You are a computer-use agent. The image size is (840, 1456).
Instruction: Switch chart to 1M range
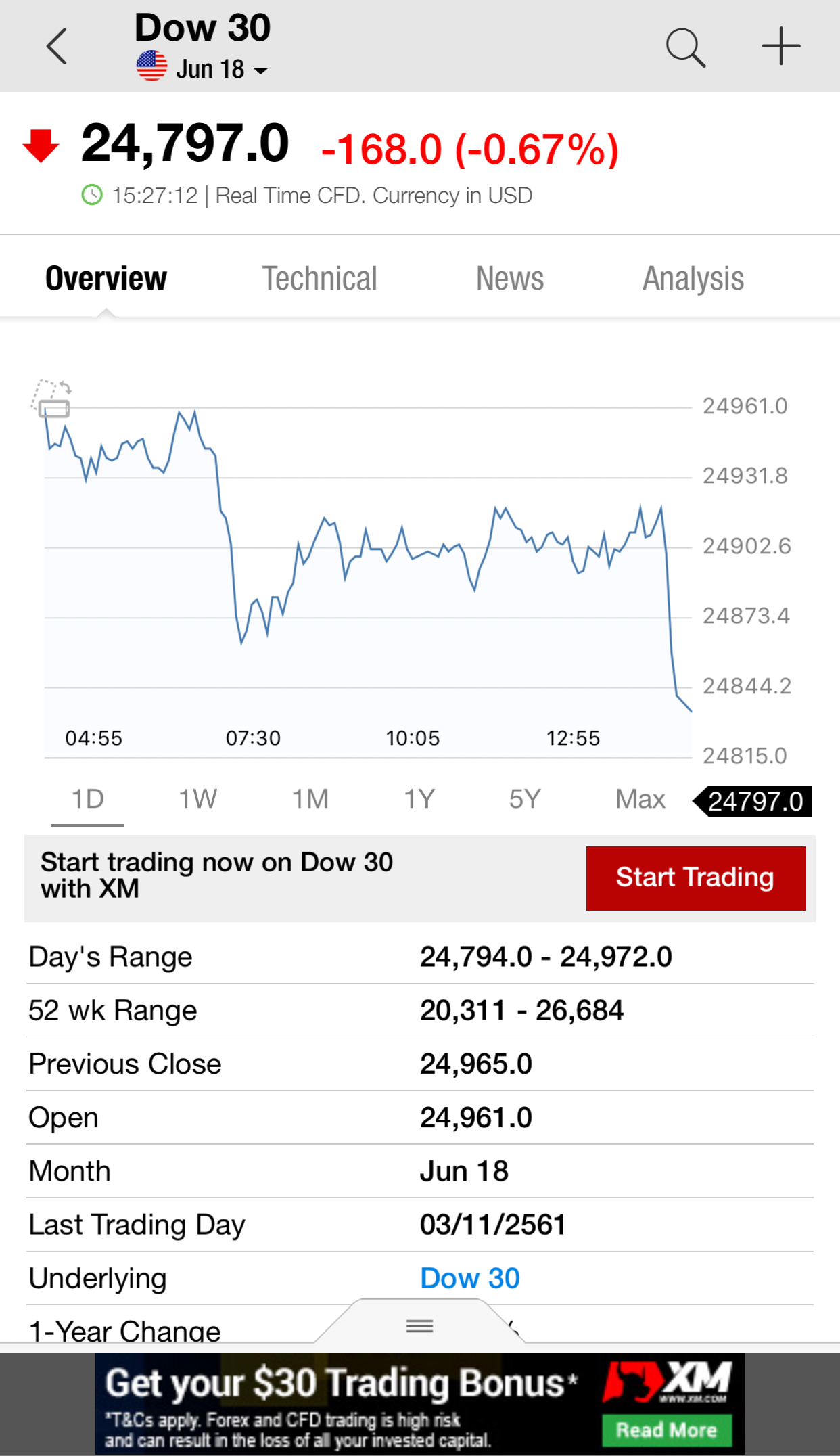coord(310,800)
